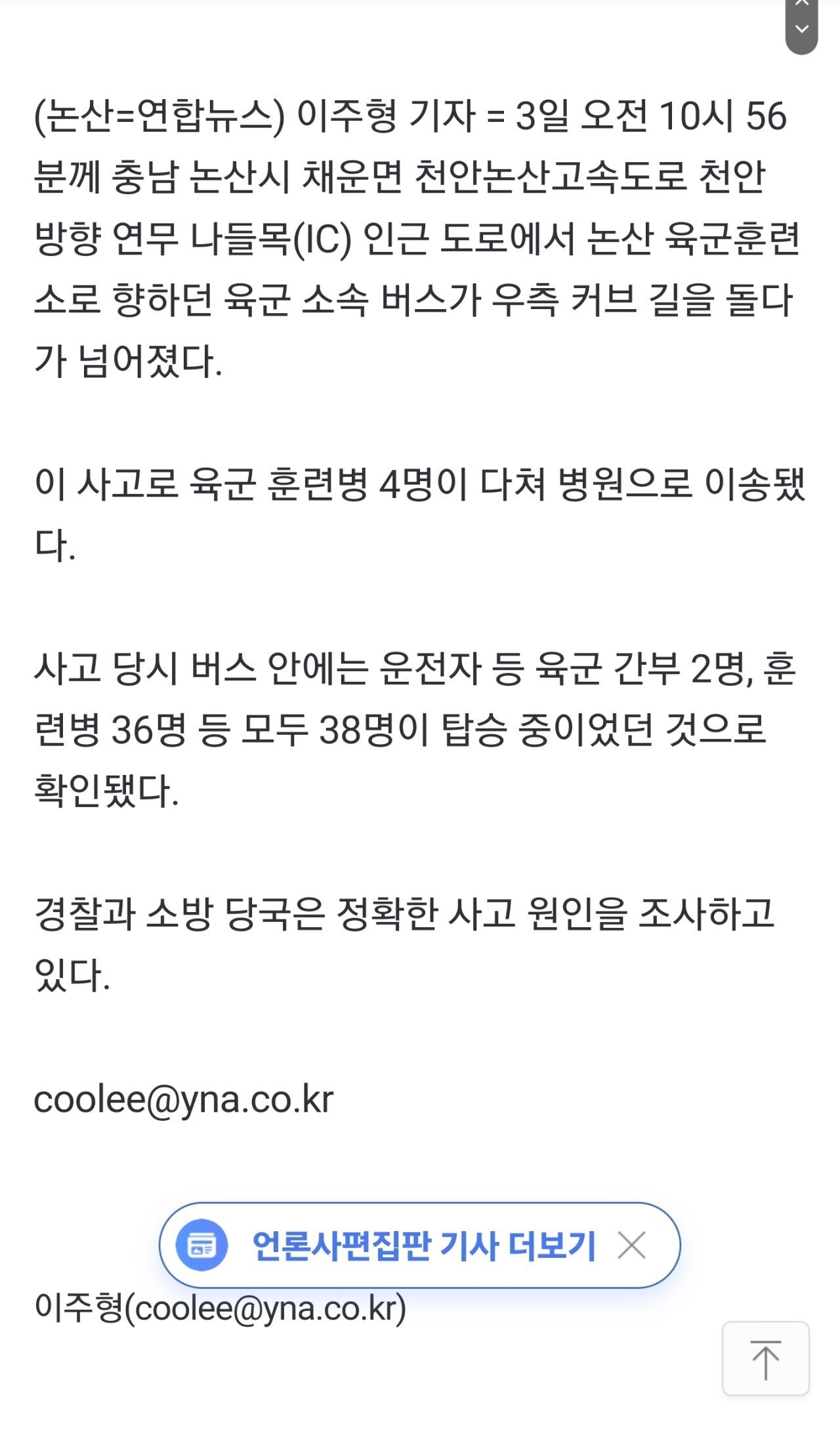The height and width of the screenshot is (1441, 840).
Task: Dismiss the 언론사편집판 기사 더보기 banner
Action: (631, 1245)
